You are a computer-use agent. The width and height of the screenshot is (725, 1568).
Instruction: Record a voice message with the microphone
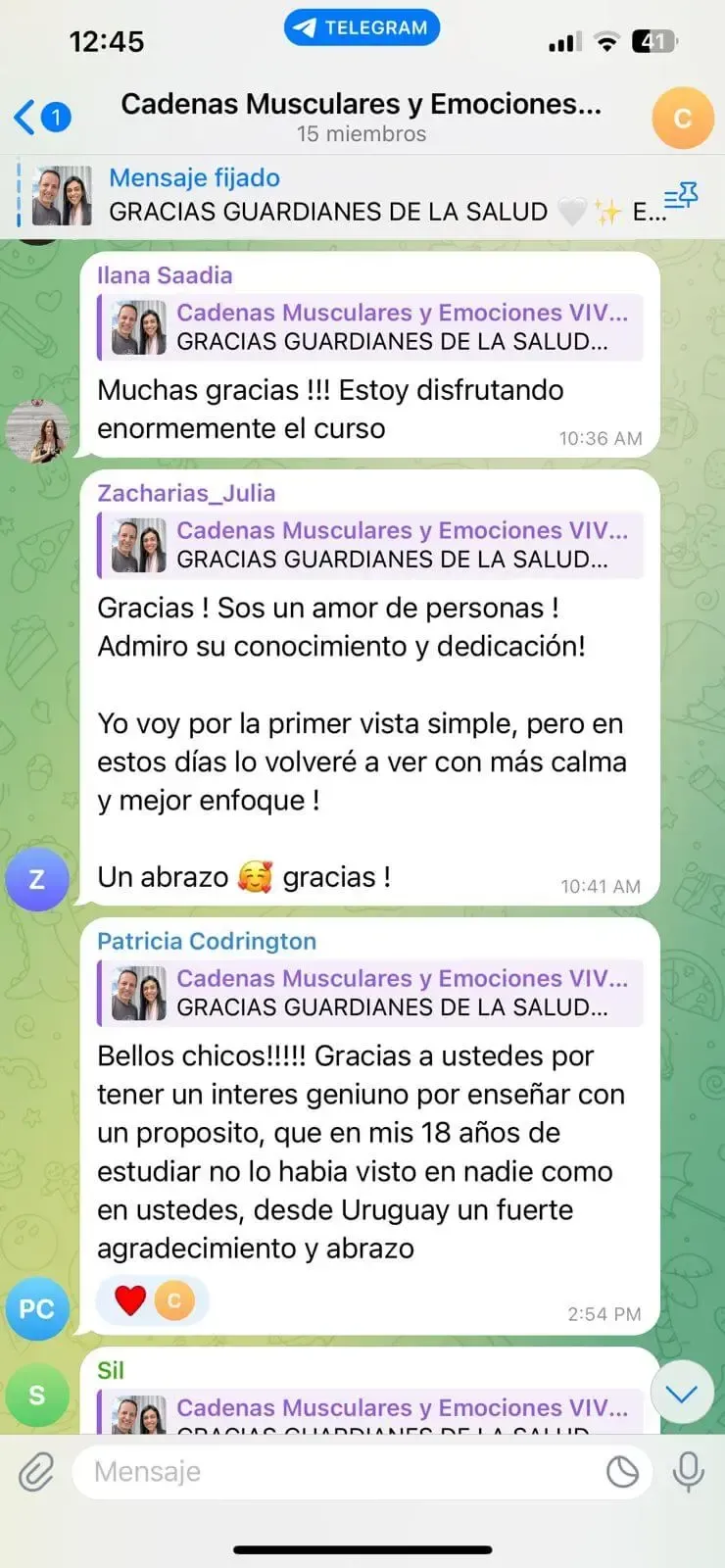[x=689, y=1472]
